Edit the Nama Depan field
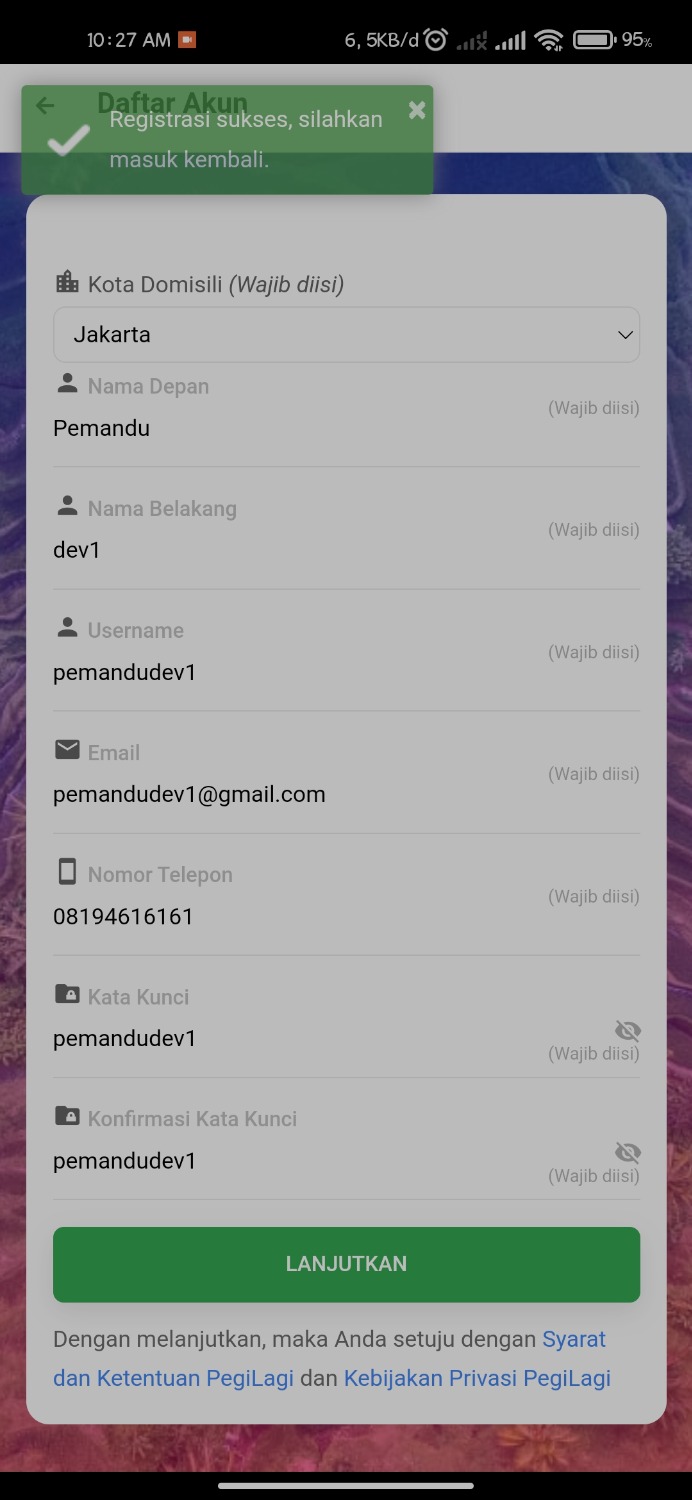The height and width of the screenshot is (1500, 692). pyautogui.click(x=300, y=428)
